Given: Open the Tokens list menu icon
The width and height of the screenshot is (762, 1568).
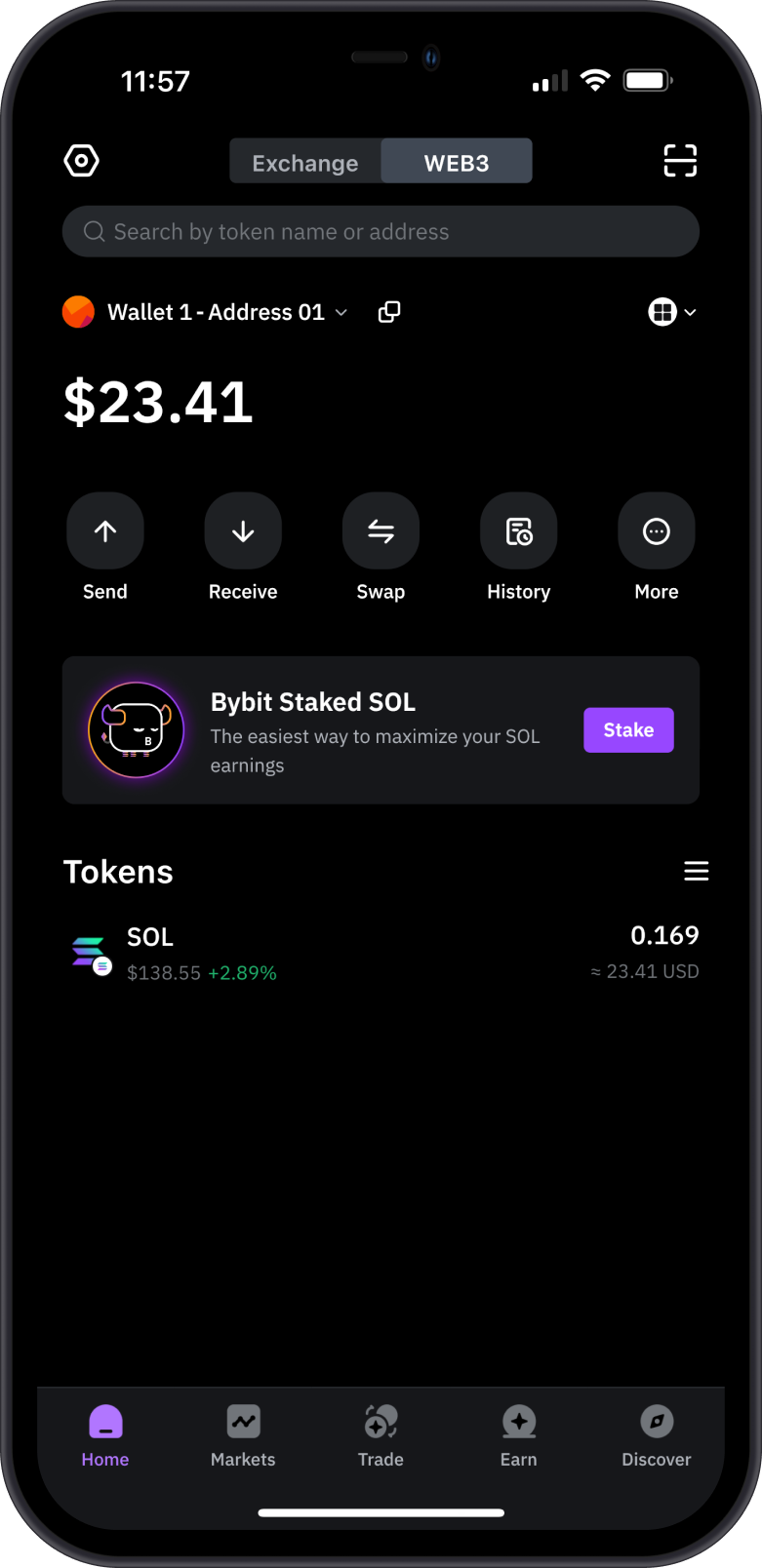Looking at the screenshot, I should (696, 871).
